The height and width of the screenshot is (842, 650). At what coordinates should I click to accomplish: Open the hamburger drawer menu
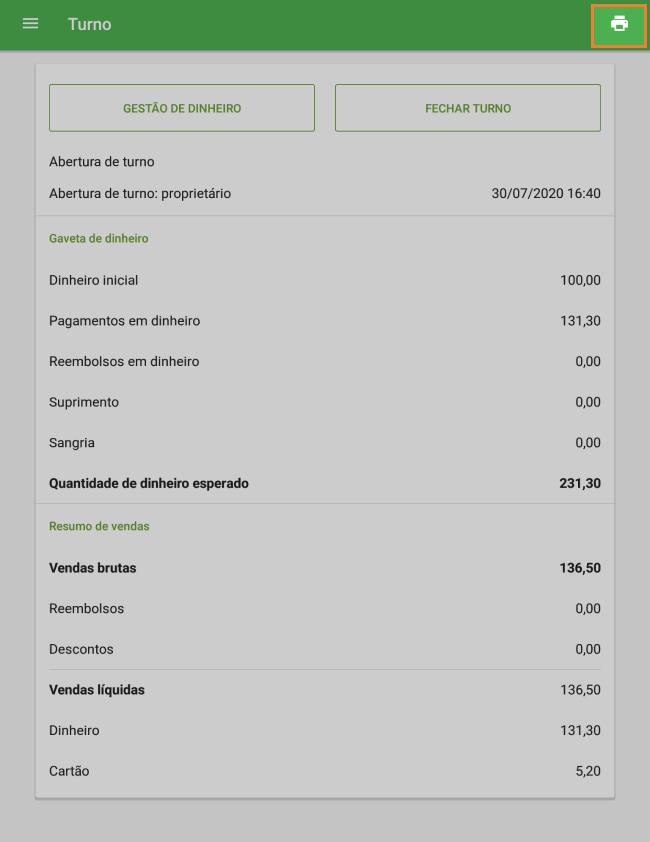[30, 24]
